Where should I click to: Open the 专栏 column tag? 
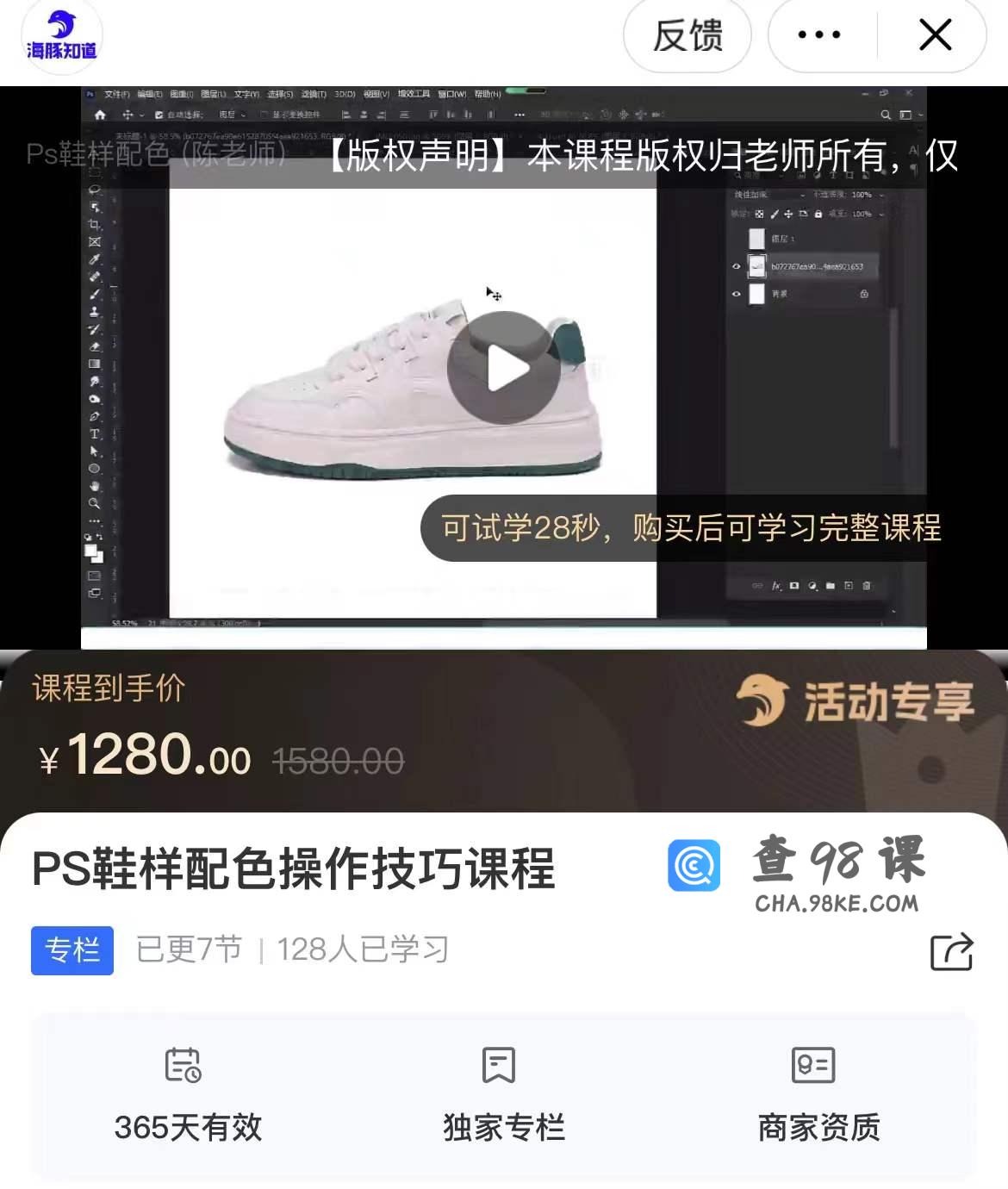coord(72,950)
